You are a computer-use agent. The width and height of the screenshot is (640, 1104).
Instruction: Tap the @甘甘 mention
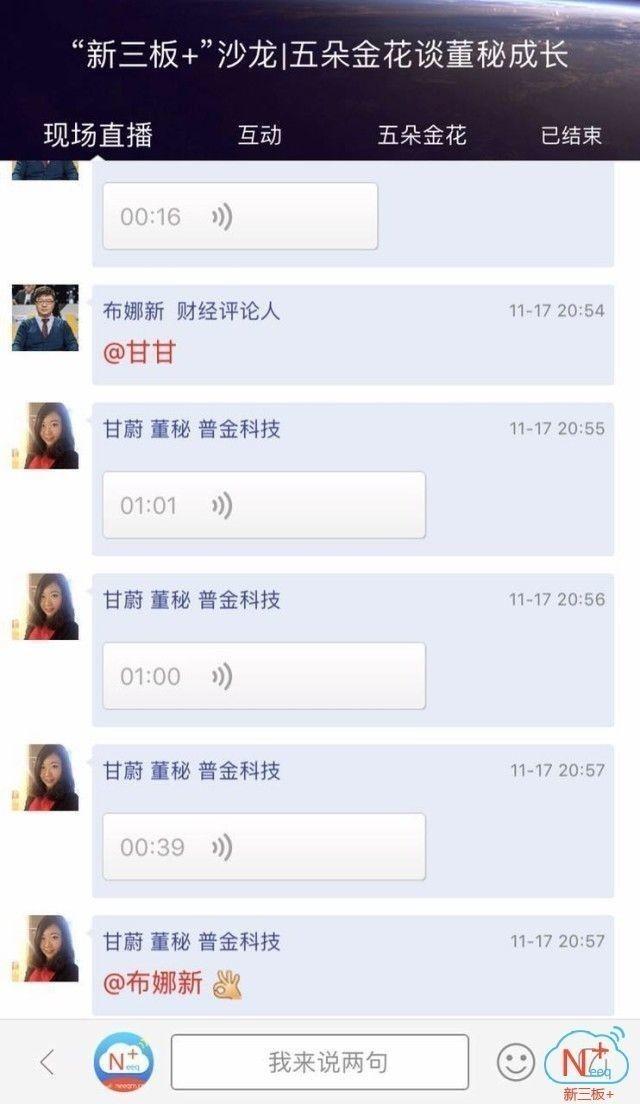(x=138, y=353)
